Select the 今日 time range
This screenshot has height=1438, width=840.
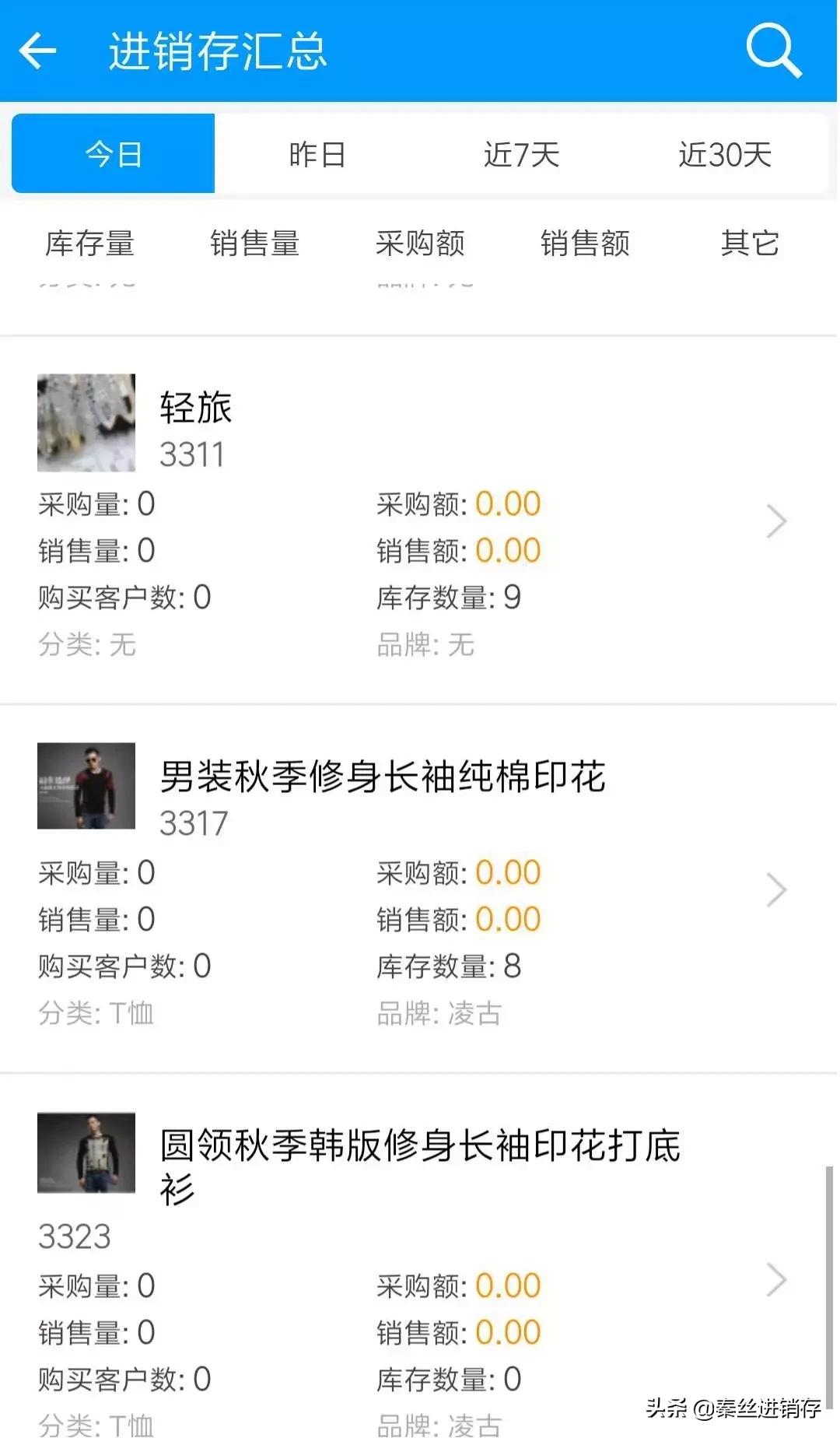coord(112,153)
